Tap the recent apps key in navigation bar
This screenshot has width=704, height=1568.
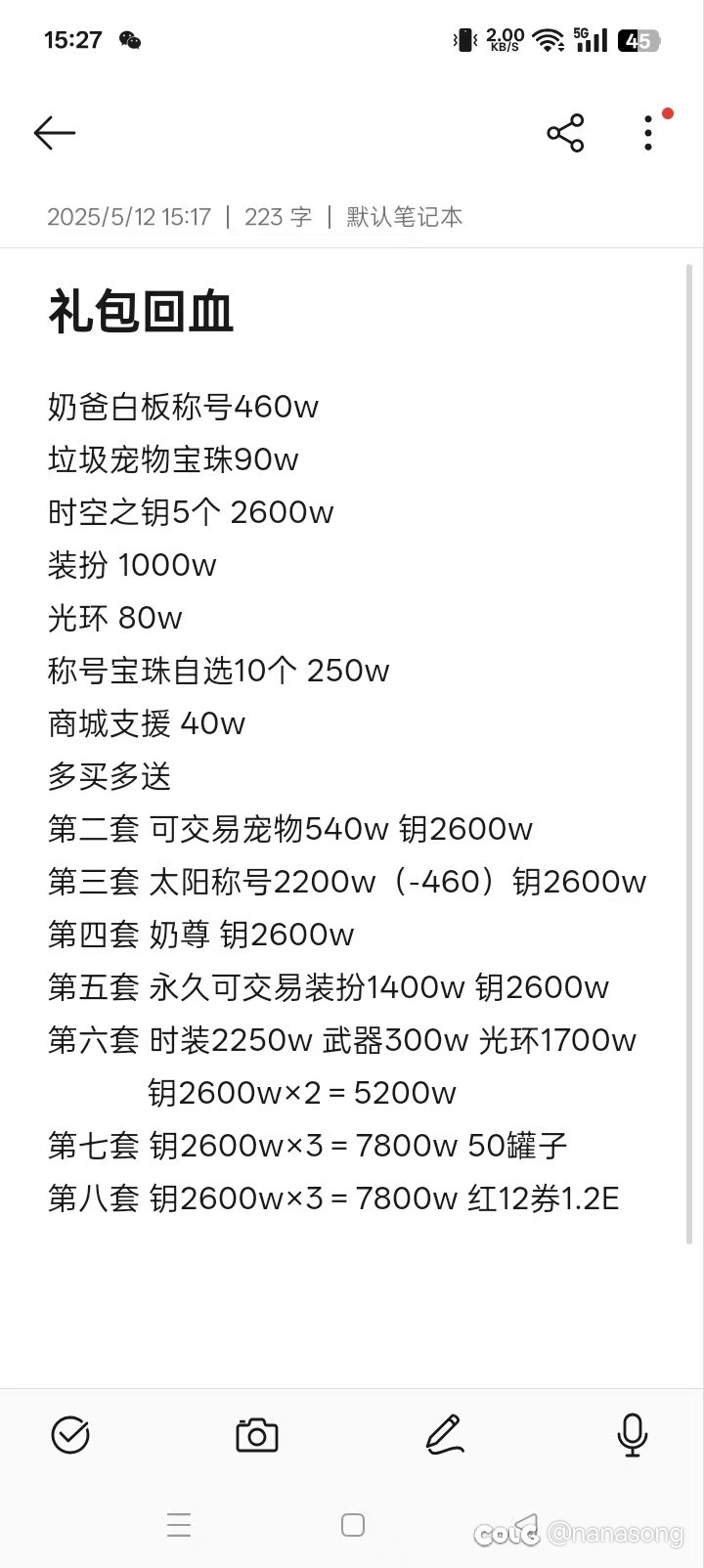click(x=179, y=1523)
